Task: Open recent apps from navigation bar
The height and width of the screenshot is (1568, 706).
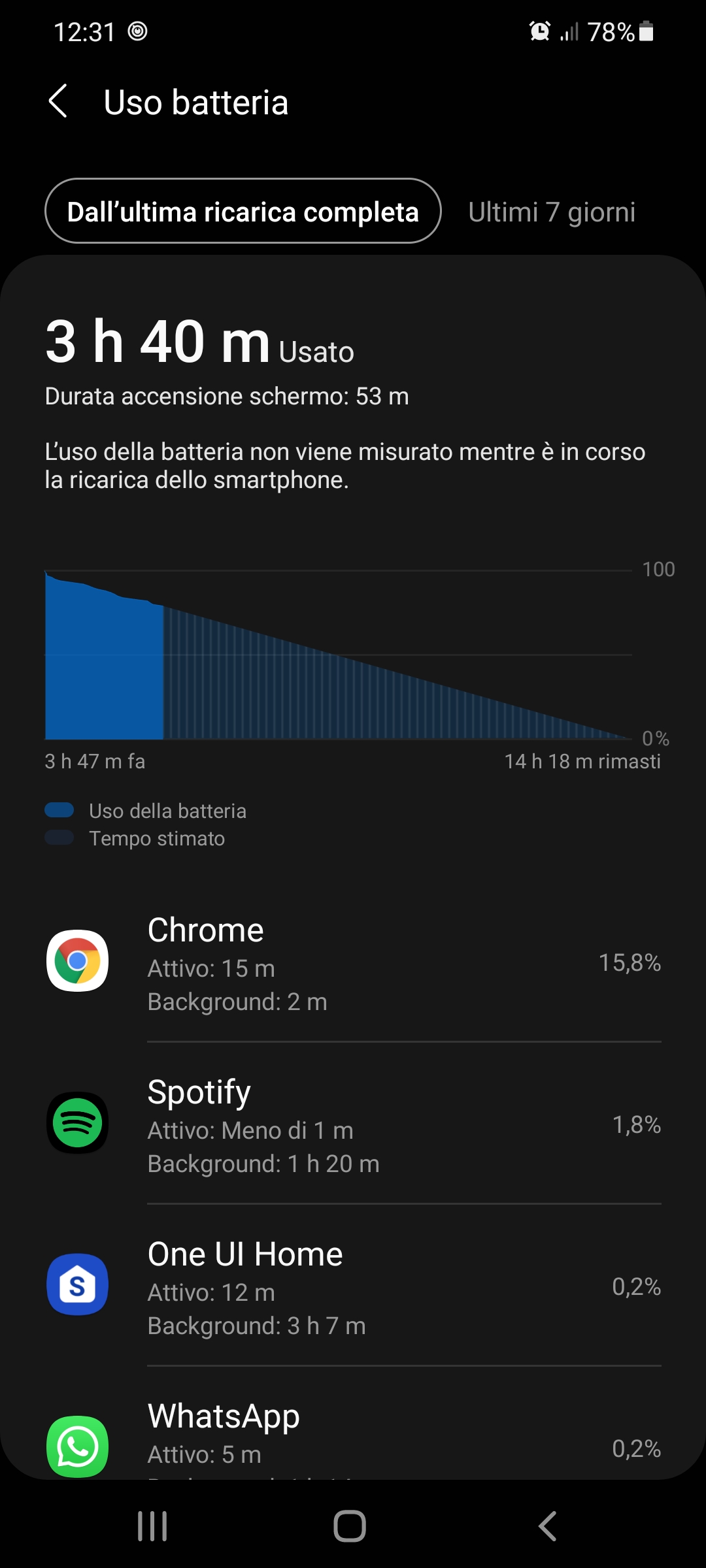Action: pos(152,1527)
